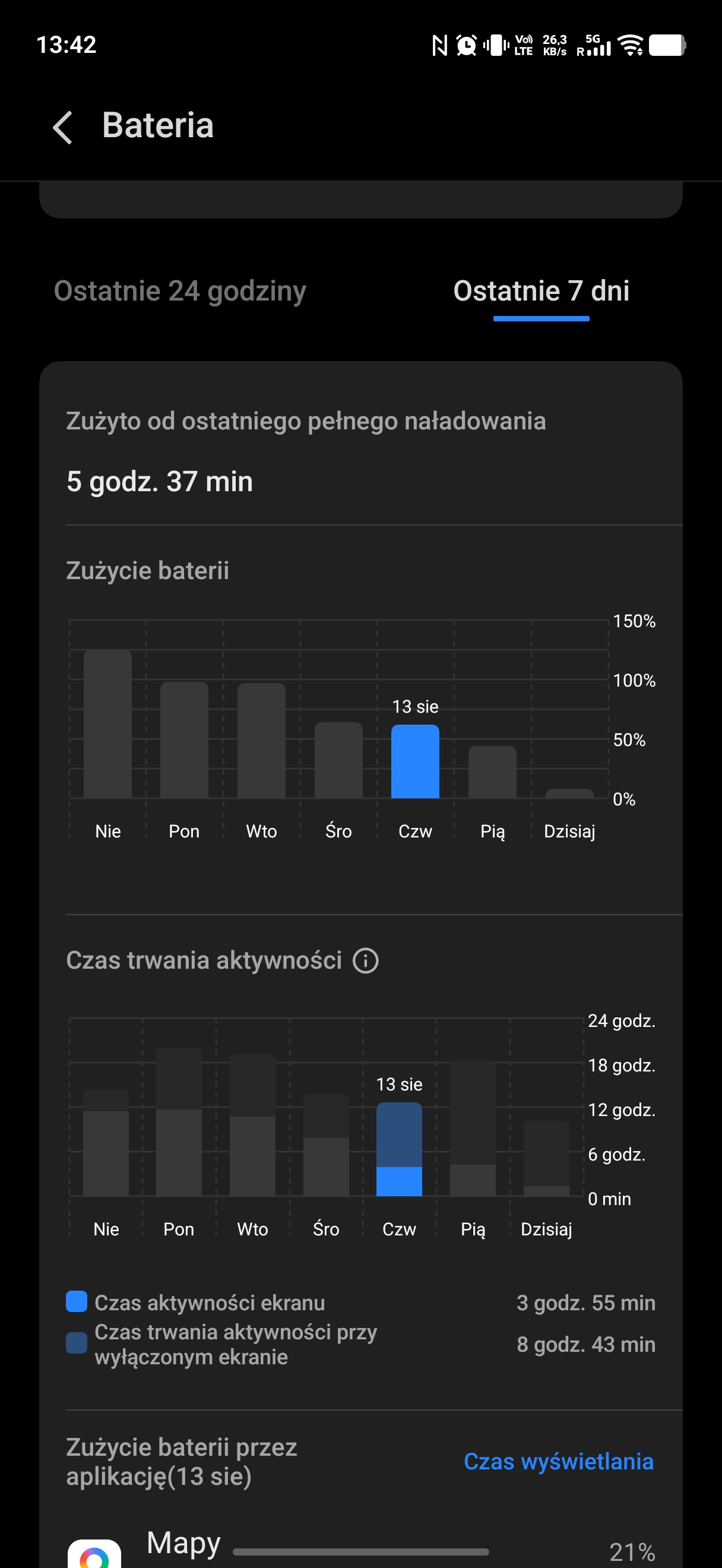Select the Wto bar in activity duration chart

pos(252,1126)
